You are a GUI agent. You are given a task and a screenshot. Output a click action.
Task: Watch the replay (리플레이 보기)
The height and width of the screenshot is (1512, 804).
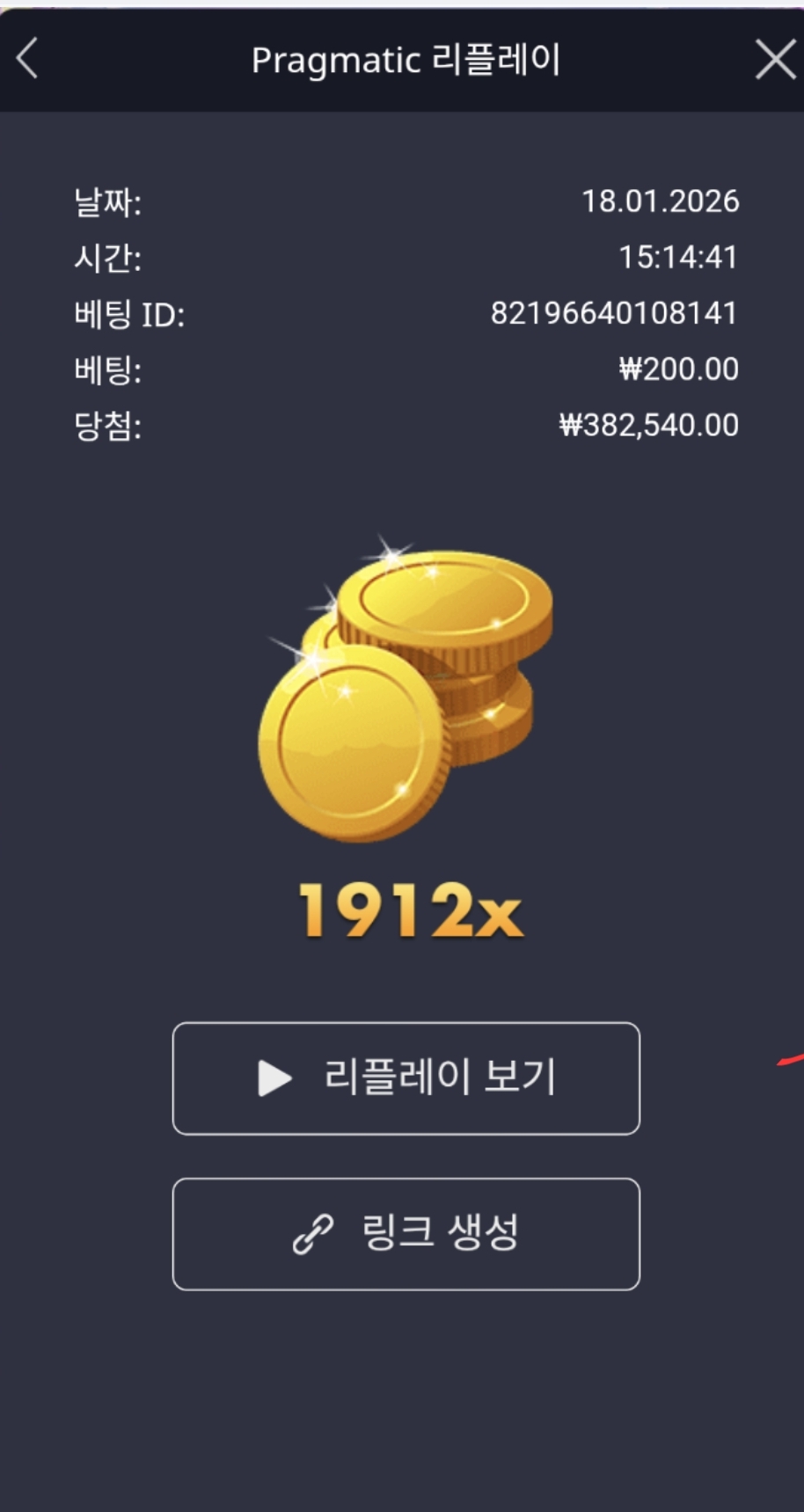pyautogui.click(x=406, y=1078)
